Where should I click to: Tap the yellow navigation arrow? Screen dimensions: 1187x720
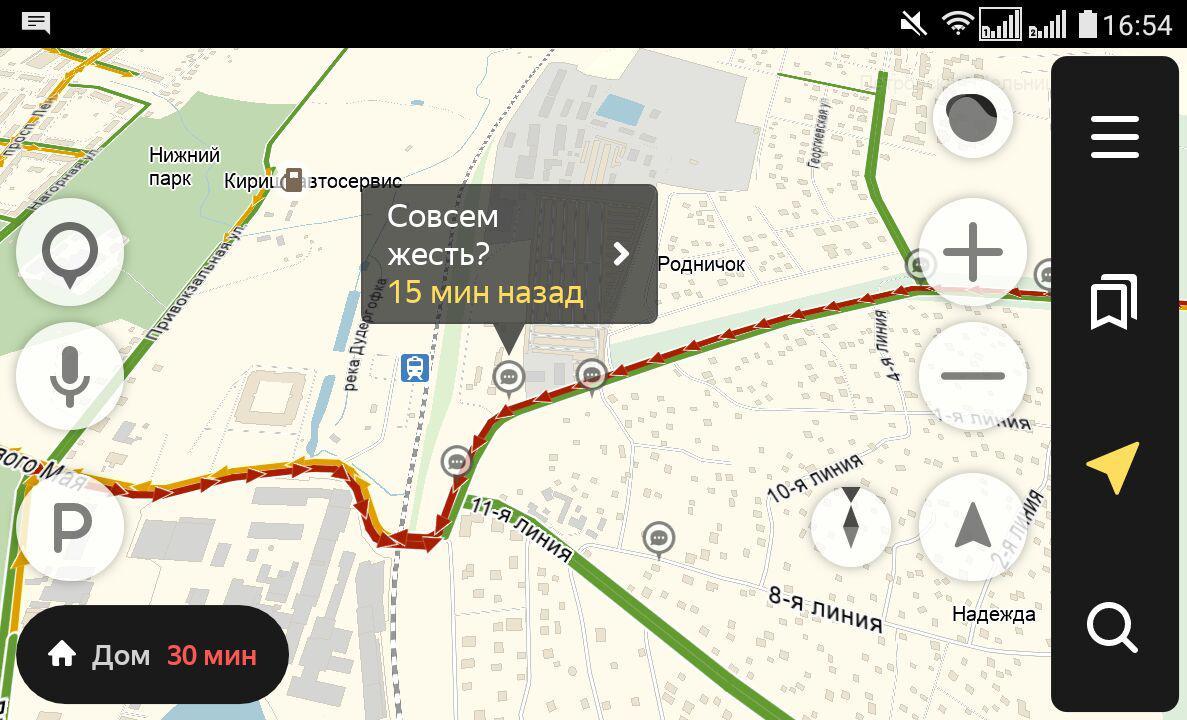tap(1113, 466)
